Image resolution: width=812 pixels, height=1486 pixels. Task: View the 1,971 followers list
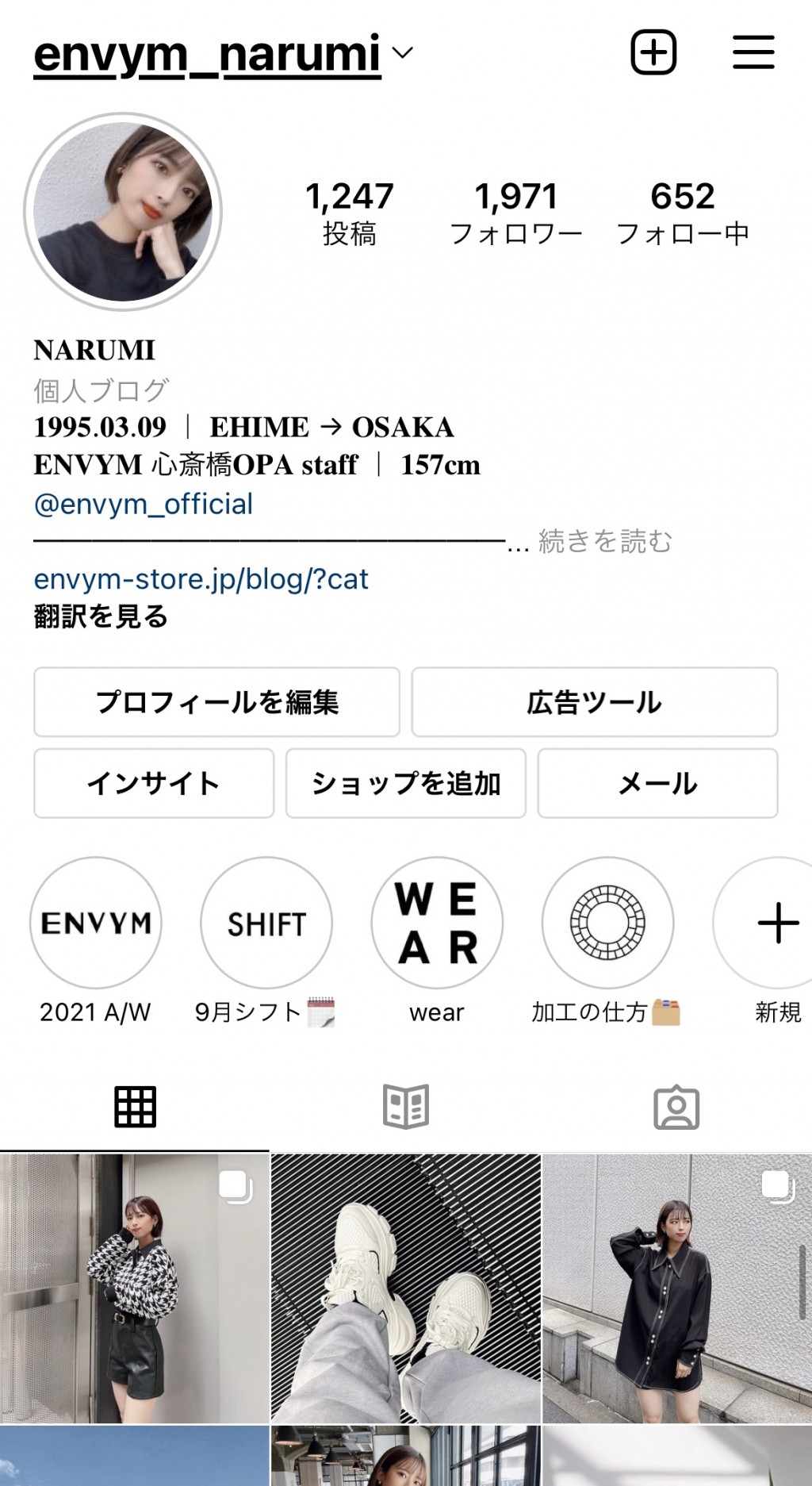point(516,213)
